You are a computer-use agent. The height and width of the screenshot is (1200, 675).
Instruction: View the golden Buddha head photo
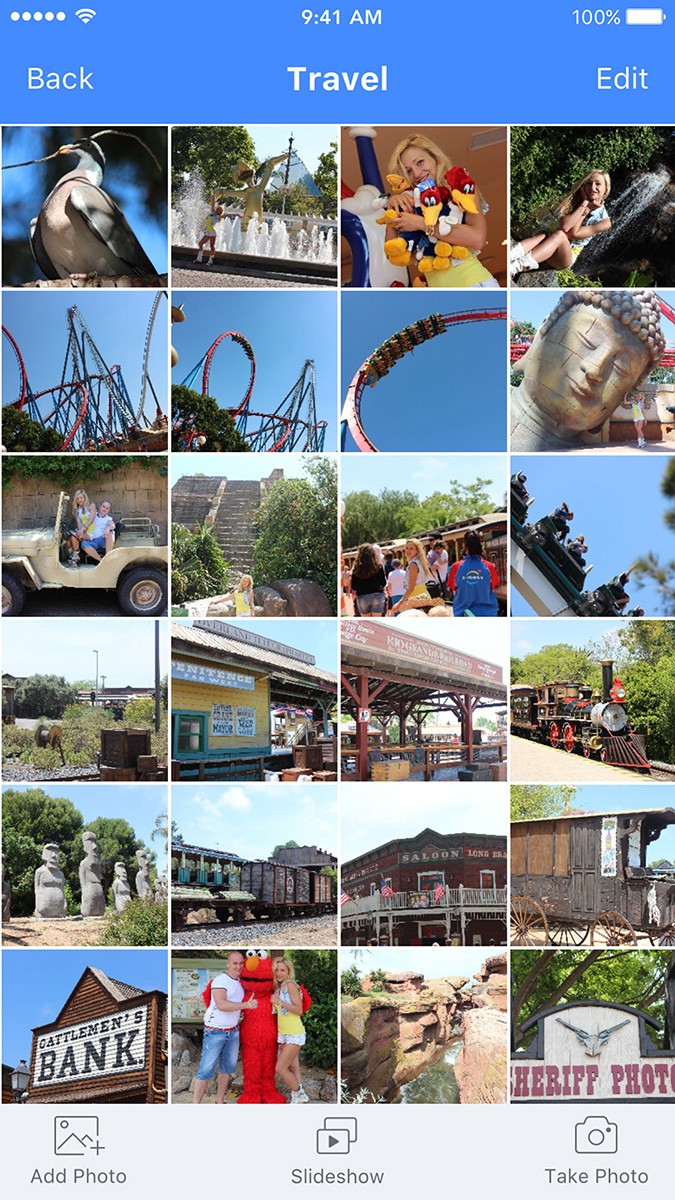coord(593,371)
